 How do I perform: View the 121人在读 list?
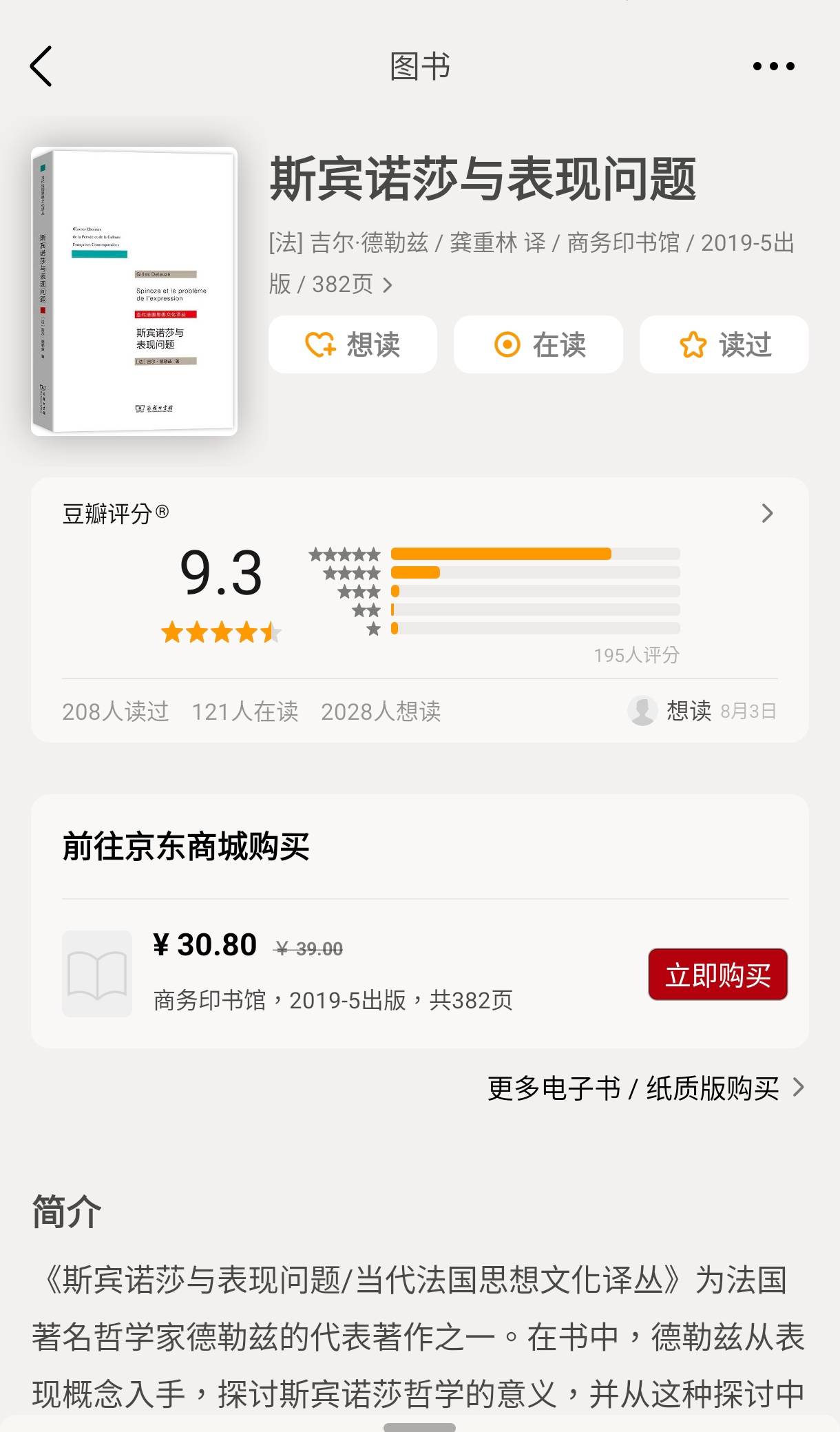245,712
